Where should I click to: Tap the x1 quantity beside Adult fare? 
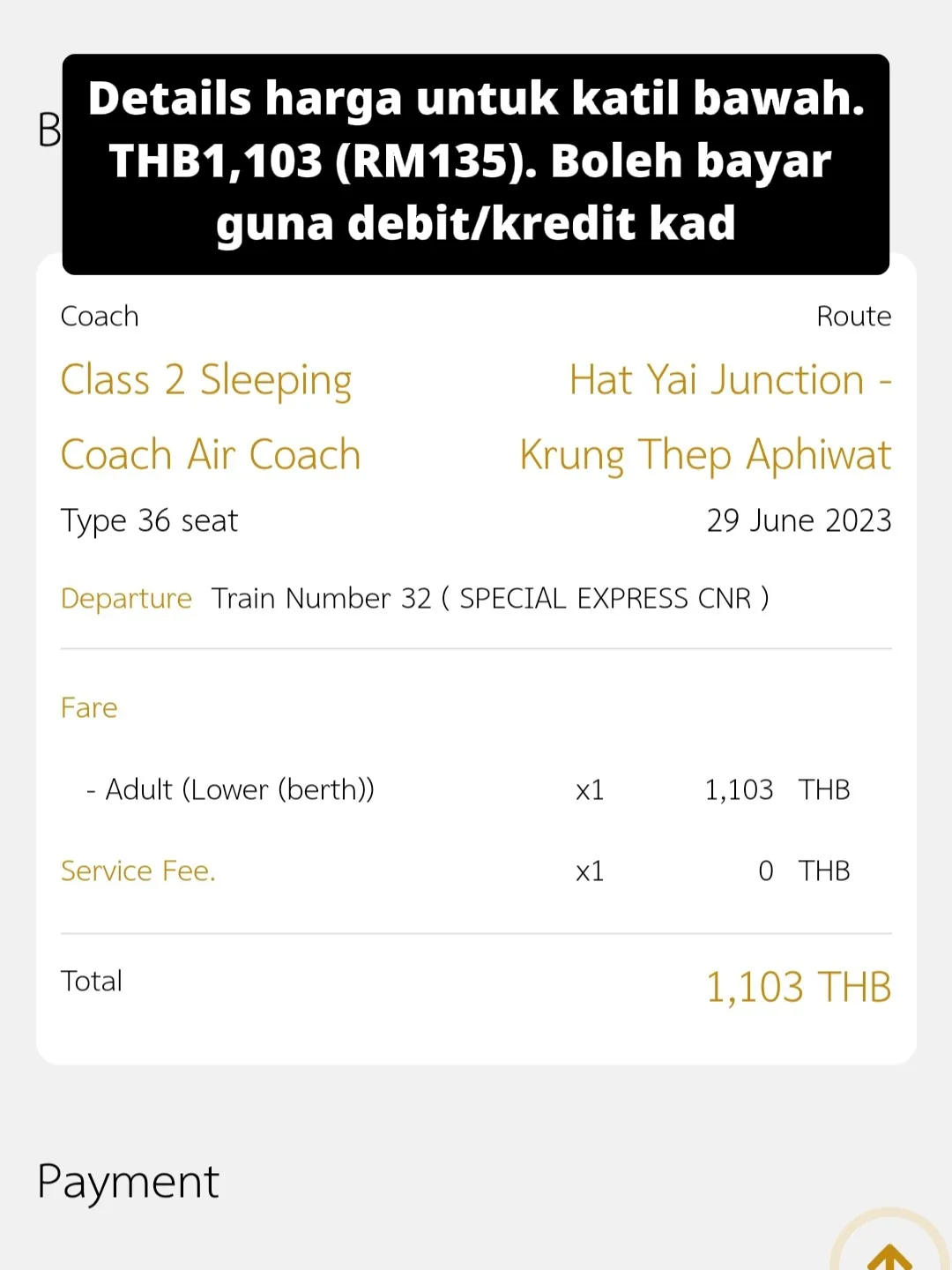click(x=588, y=789)
